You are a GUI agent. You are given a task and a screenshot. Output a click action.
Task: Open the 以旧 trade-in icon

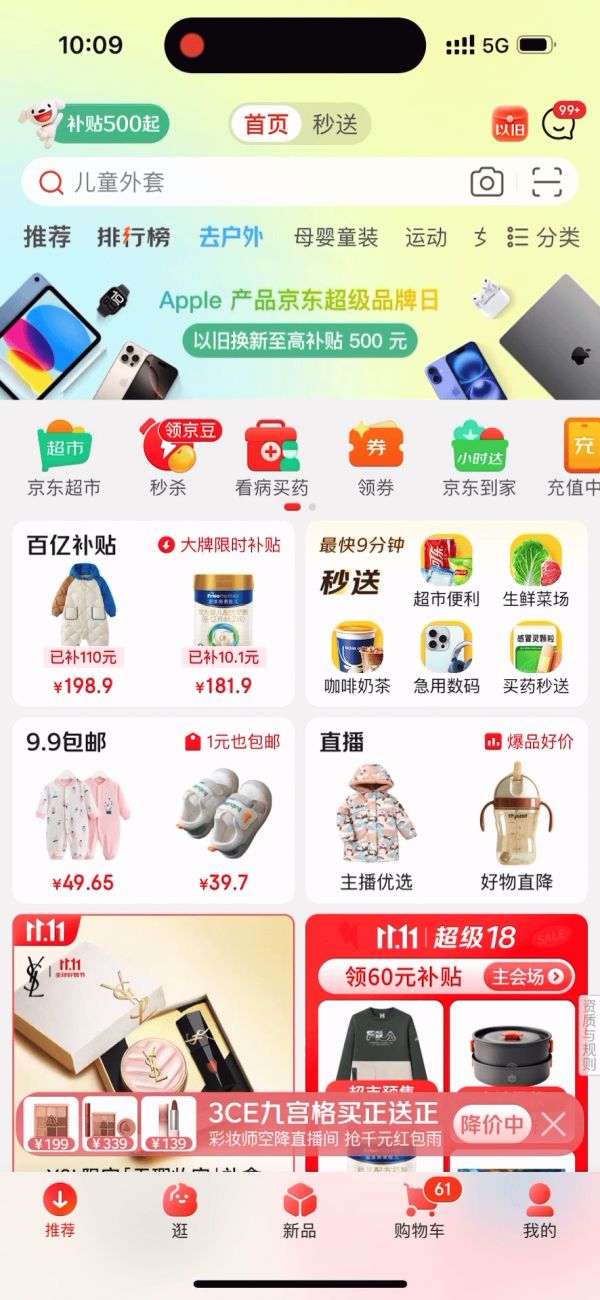510,125
